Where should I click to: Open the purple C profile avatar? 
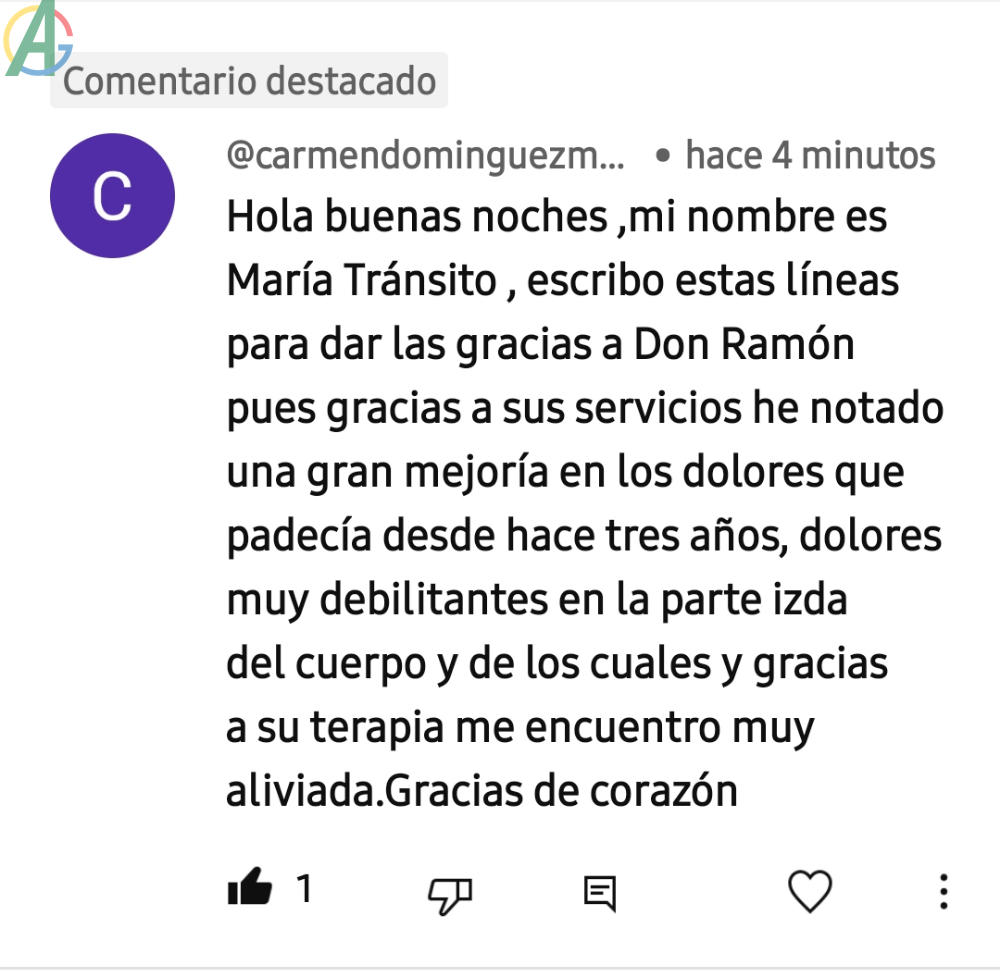click(112, 196)
